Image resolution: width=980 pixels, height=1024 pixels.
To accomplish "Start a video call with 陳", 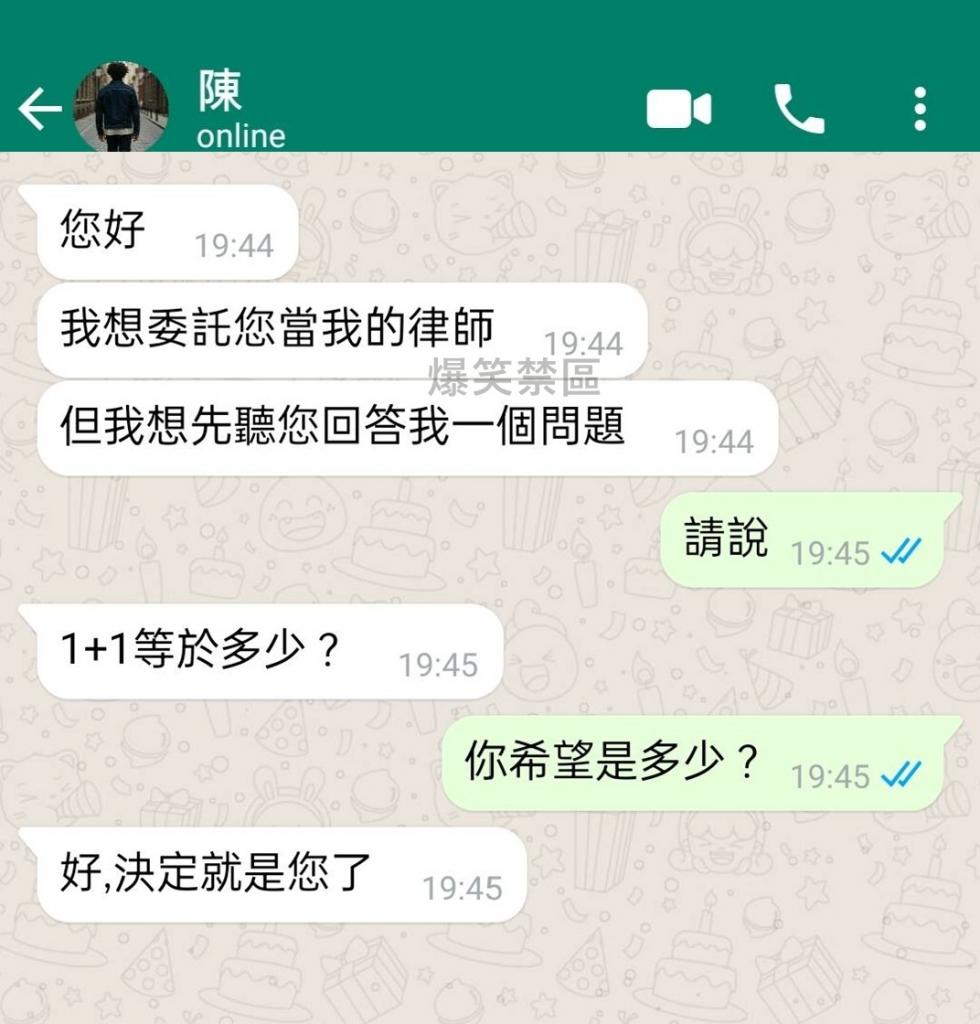I will pyautogui.click(x=678, y=109).
